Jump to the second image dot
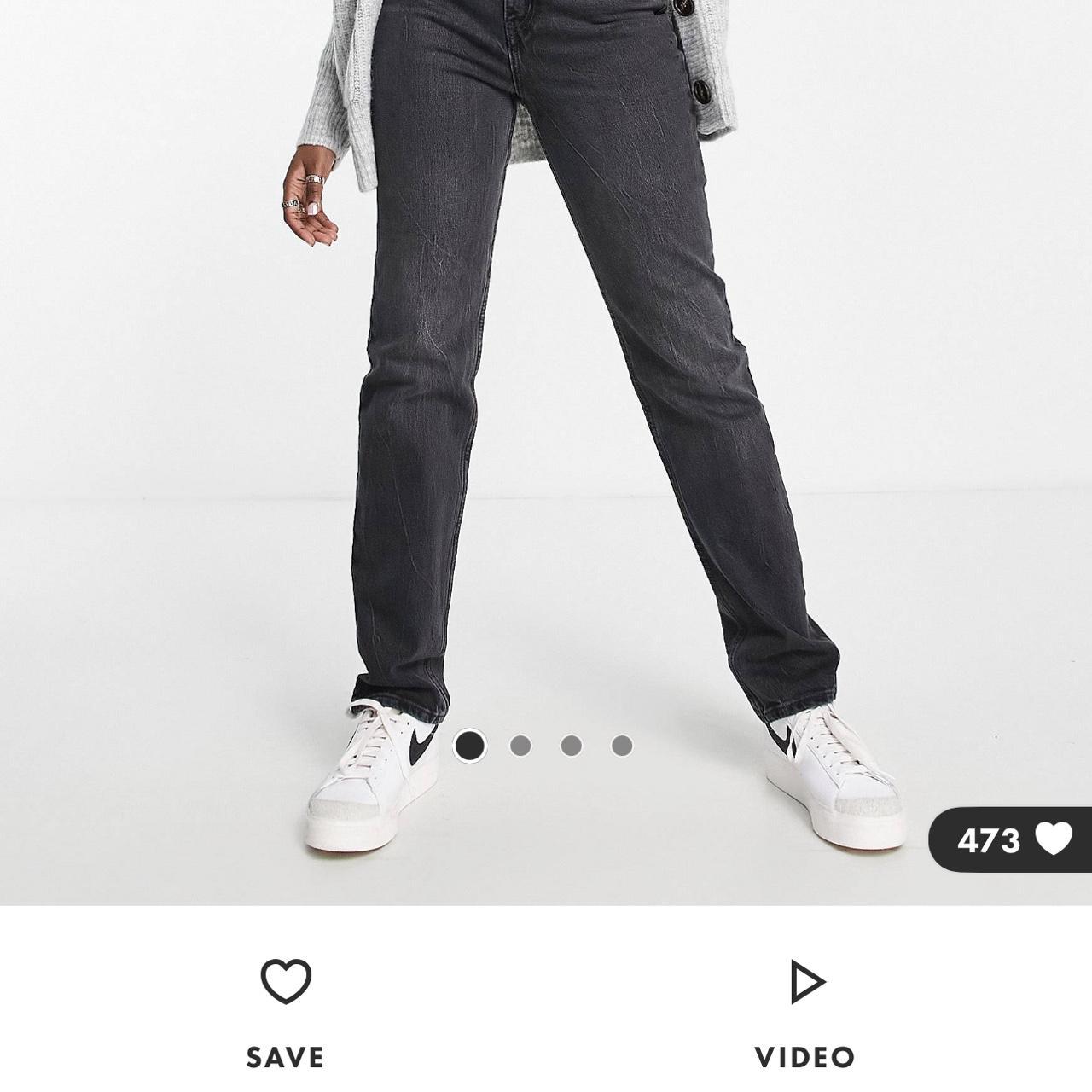This screenshot has width=1092, height=1092. coord(520,746)
